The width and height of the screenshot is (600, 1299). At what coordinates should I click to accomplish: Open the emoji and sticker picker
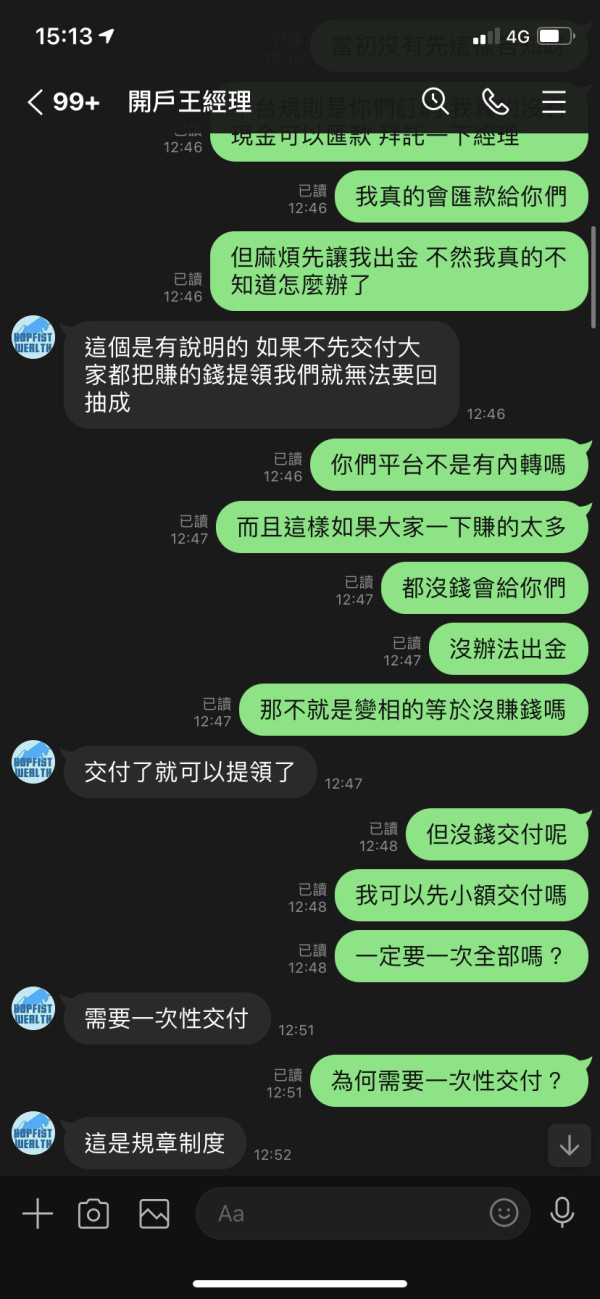(x=504, y=1214)
